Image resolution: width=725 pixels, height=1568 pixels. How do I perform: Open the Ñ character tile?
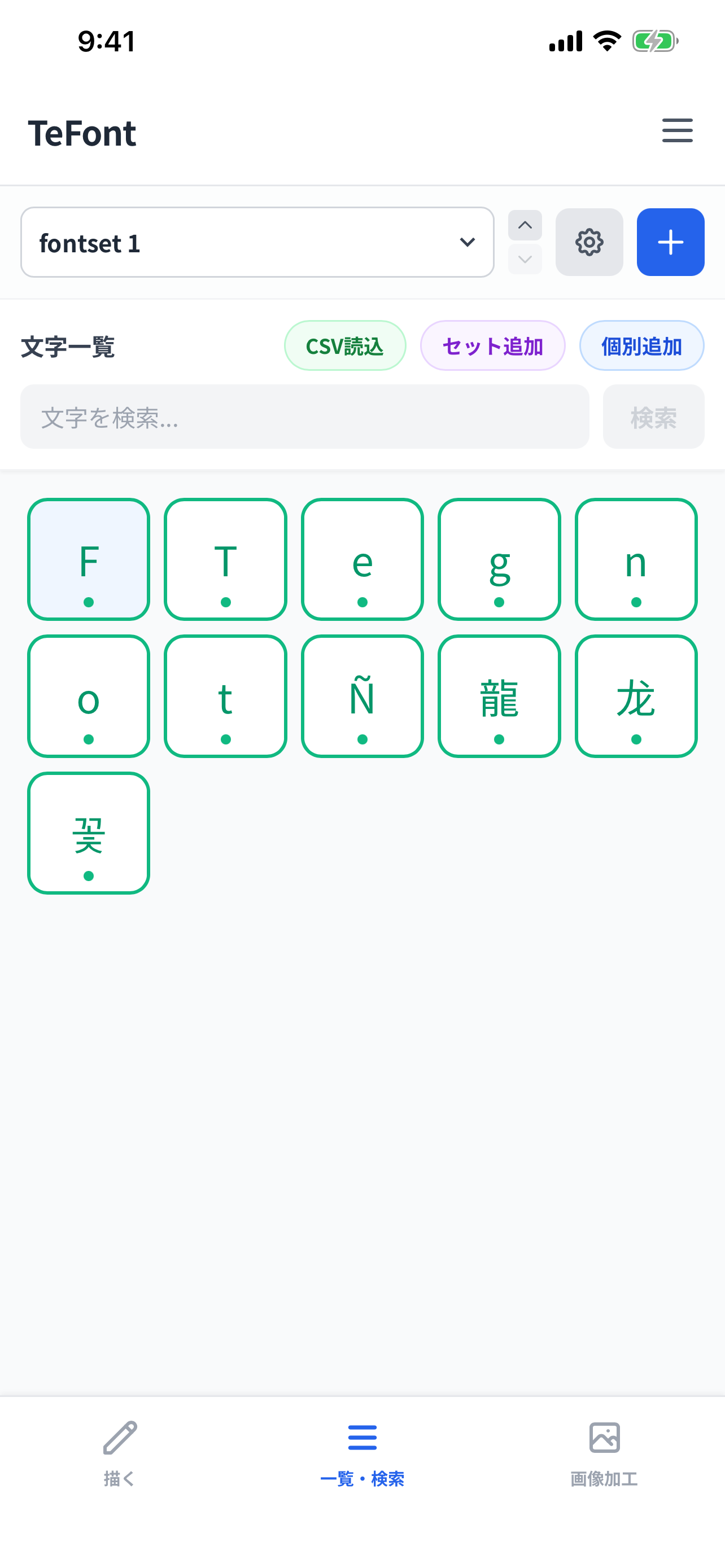[x=361, y=696]
